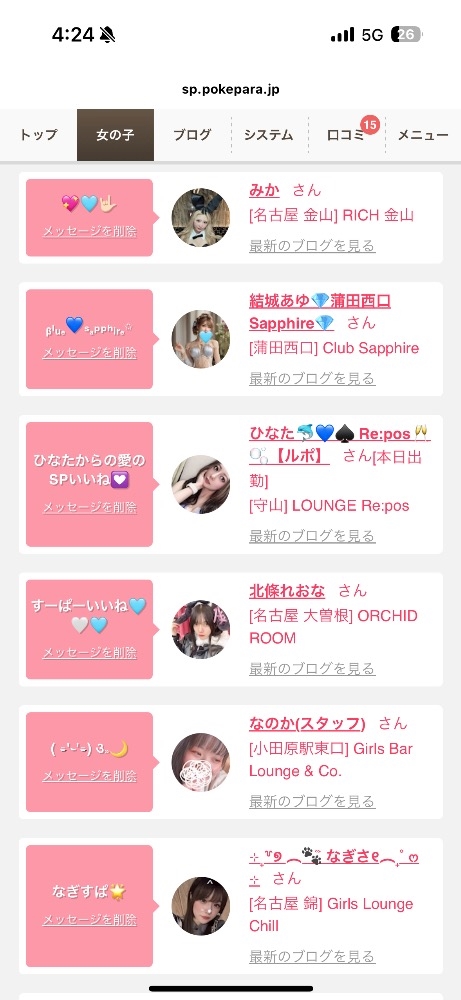Tap なぎさ's profile photo

pyautogui.click(x=201, y=906)
